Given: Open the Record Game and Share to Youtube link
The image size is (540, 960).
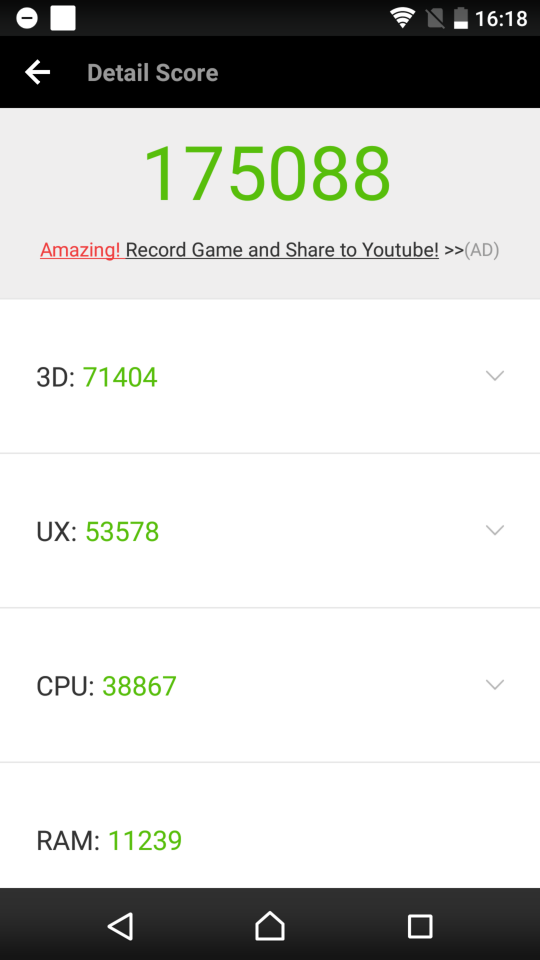Looking at the screenshot, I should 282,250.
